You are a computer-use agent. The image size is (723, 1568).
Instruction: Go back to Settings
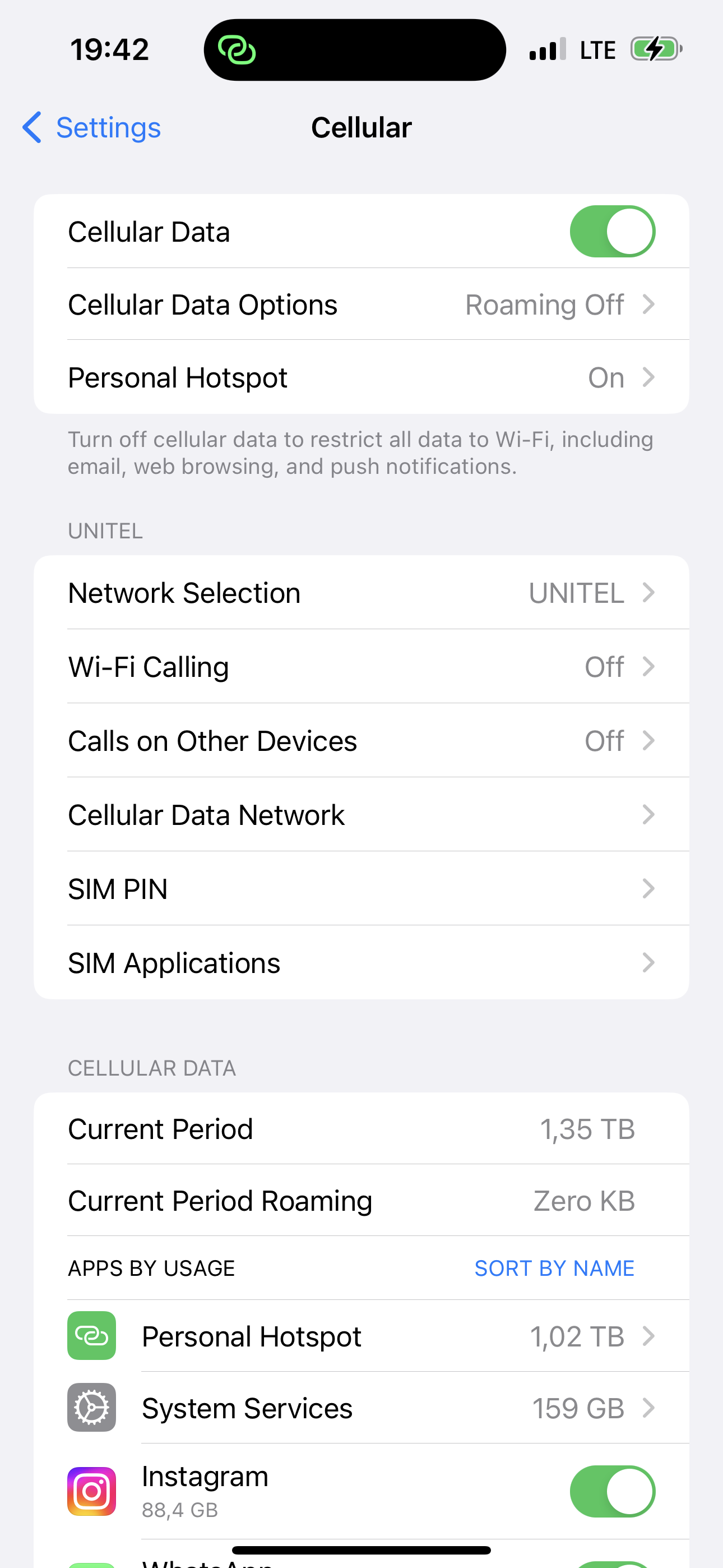pos(92,128)
